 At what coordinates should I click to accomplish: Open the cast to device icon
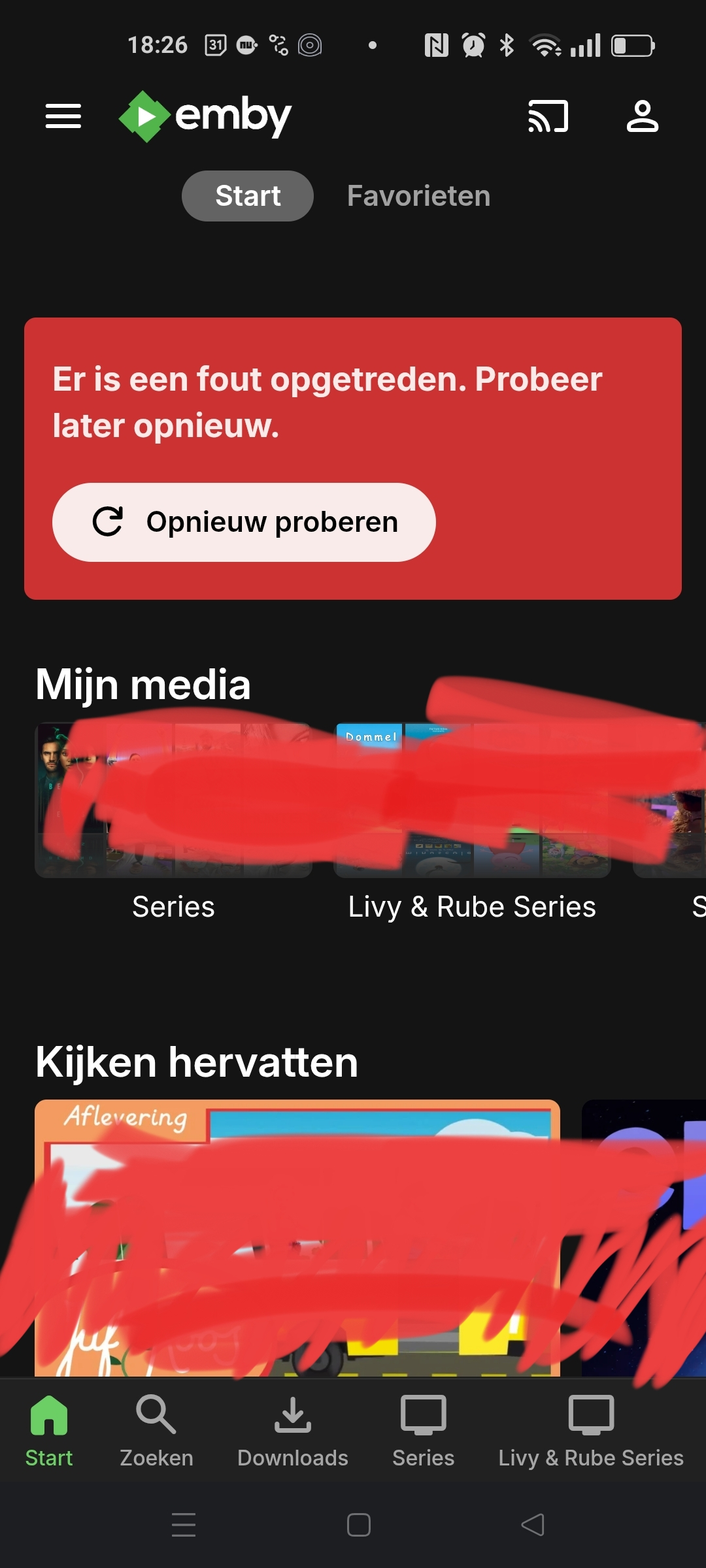(548, 116)
